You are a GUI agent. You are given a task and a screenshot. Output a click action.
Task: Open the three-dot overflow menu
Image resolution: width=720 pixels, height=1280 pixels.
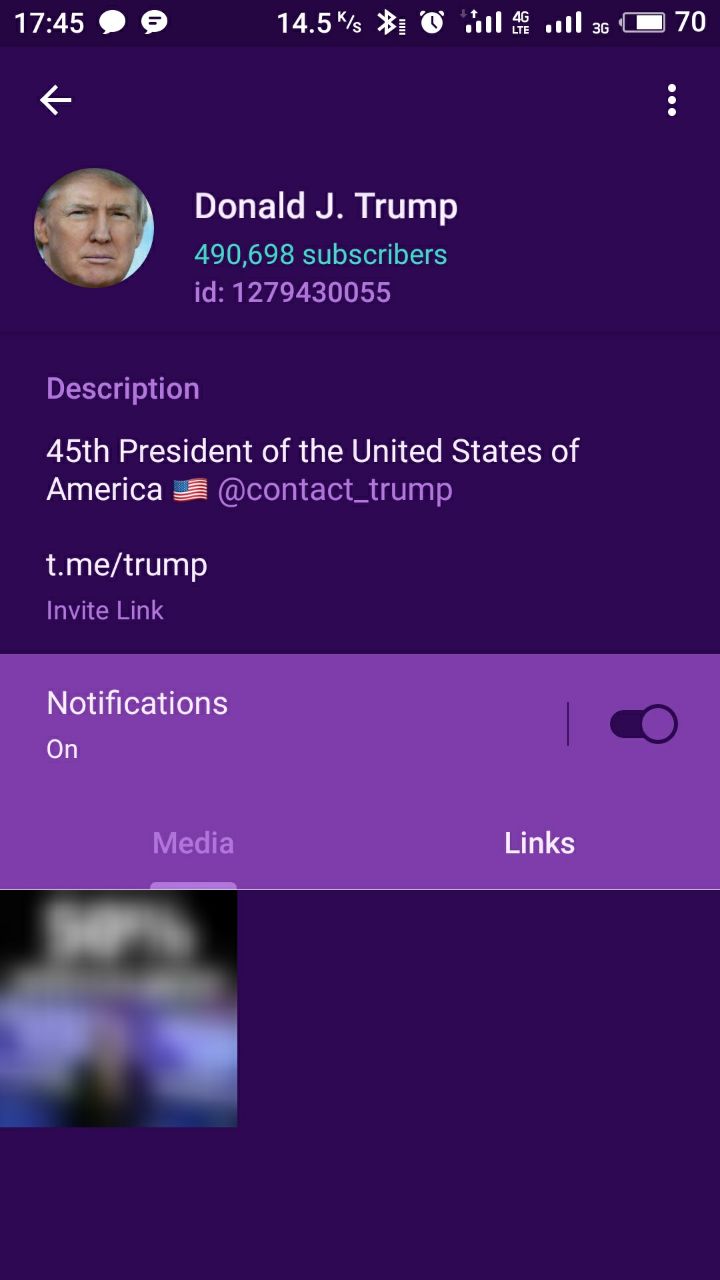[672, 100]
